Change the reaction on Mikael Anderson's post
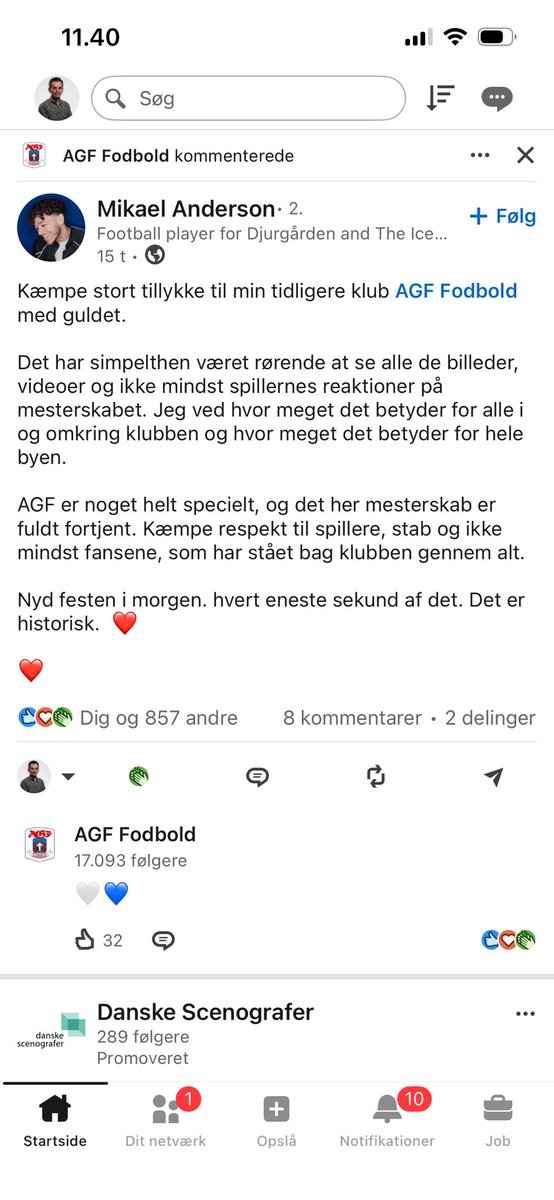The height and width of the screenshot is (1200, 554). click(x=139, y=776)
